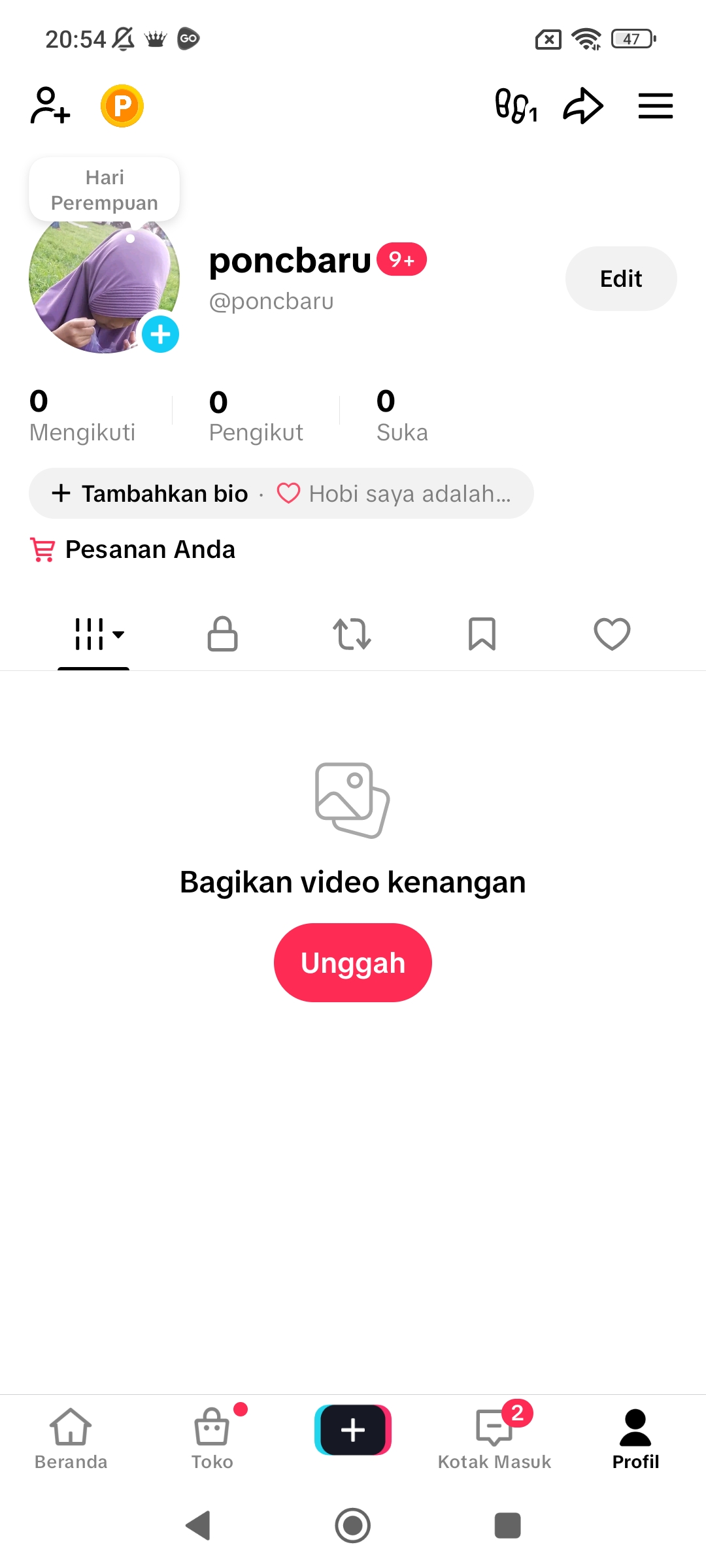Image resolution: width=706 pixels, height=1568 pixels.
Task: Open the add friends icon
Action: tap(50, 105)
